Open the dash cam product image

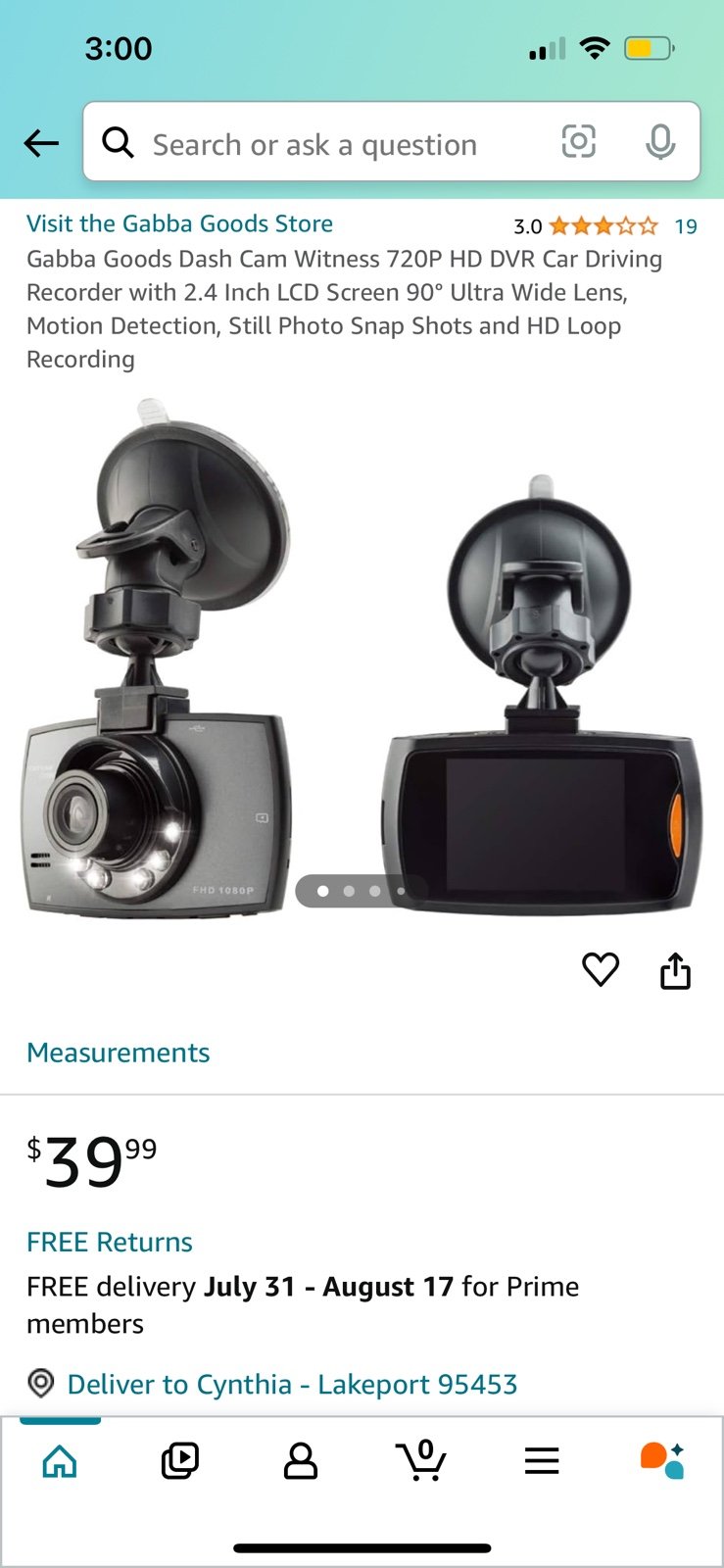[x=362, y=657]
